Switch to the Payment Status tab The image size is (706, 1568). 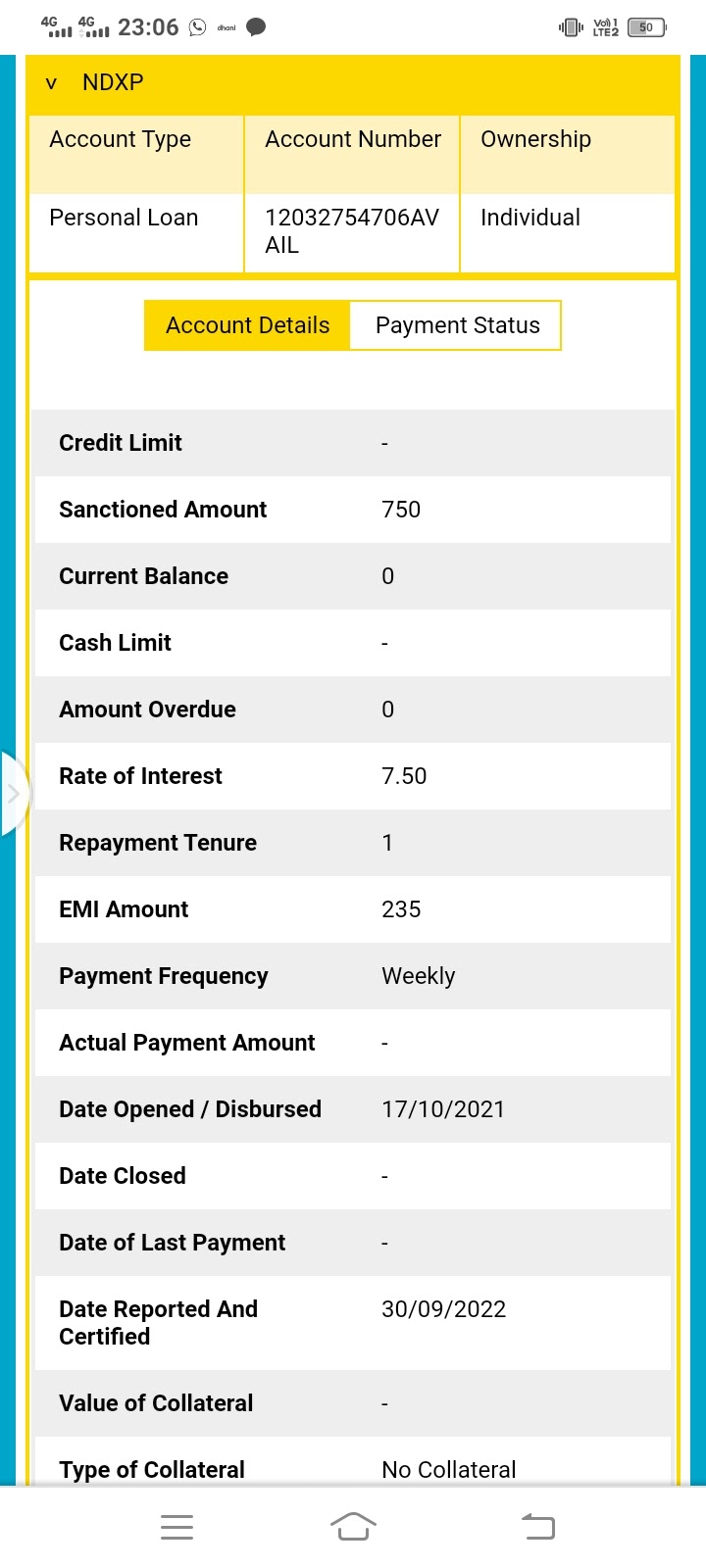(x=456, y=325)
